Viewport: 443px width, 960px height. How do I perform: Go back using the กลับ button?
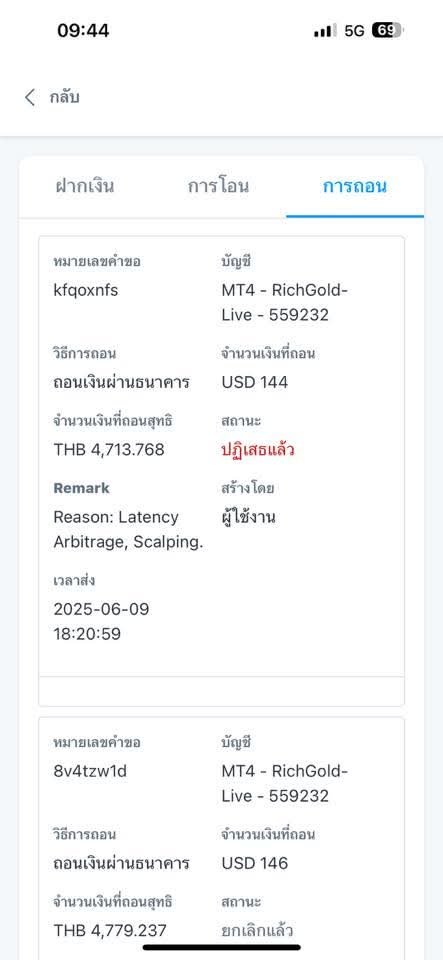(x=52, y=97)
